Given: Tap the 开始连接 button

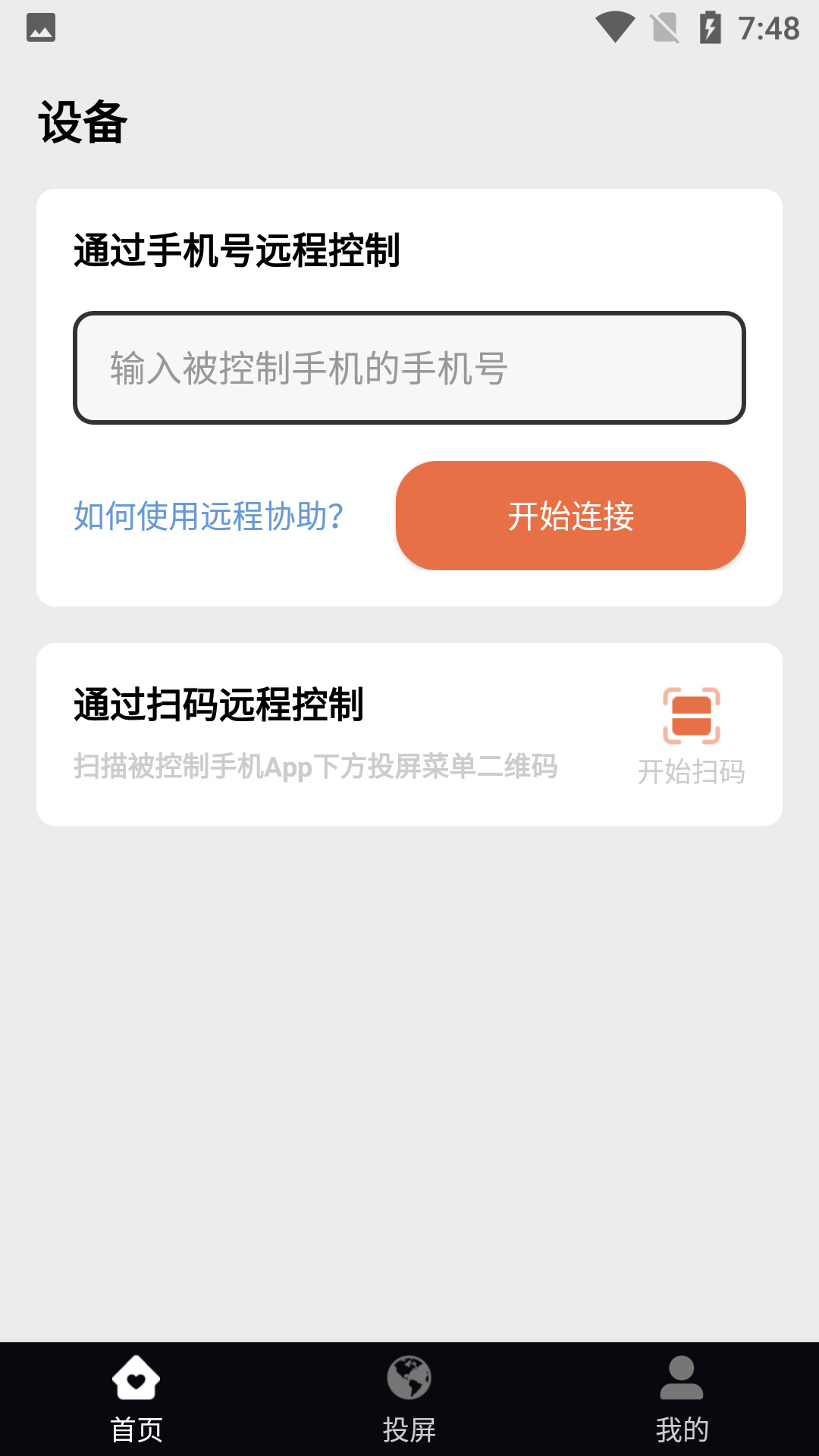Looking at the screenshot, I should 570,516.
